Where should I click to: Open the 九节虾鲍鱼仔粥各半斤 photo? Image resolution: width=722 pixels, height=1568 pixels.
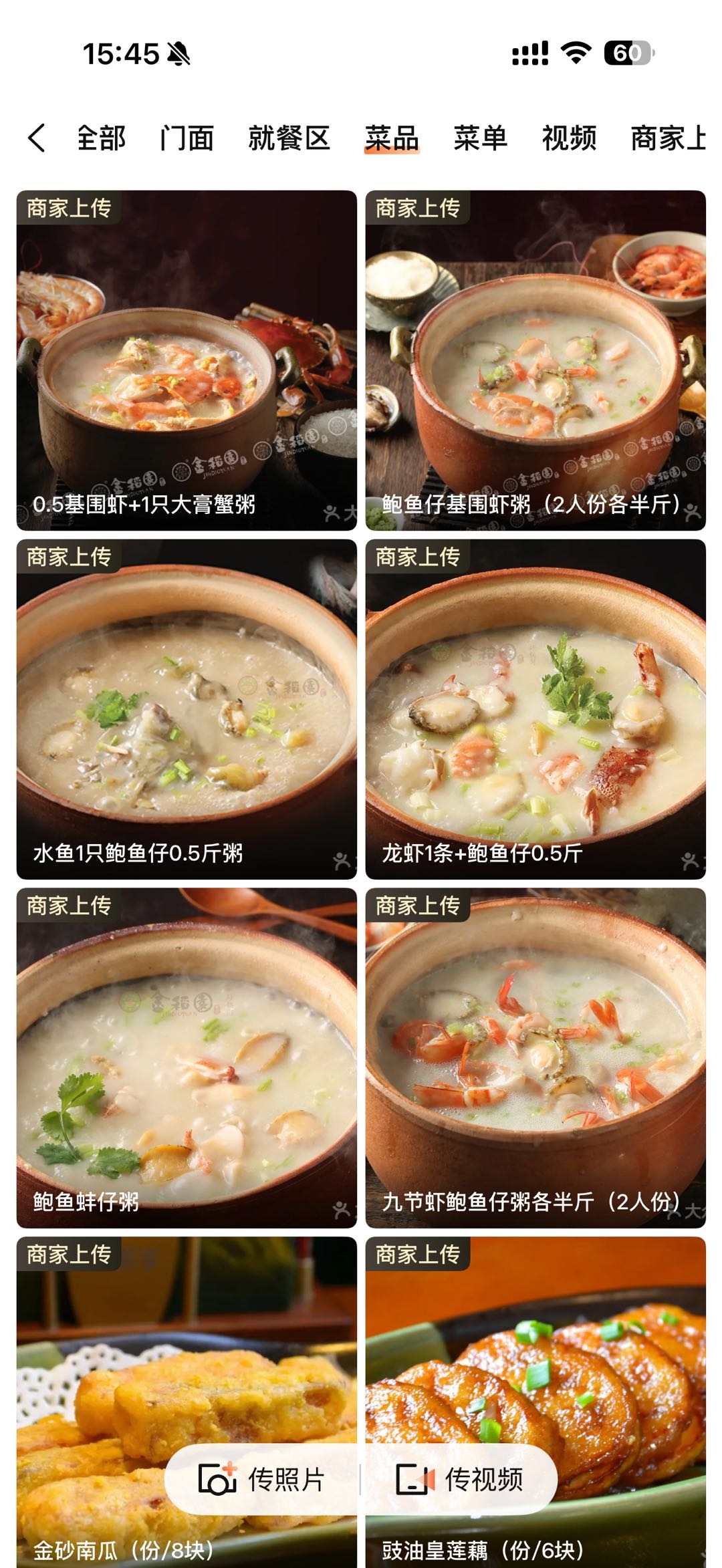pyautogui.click(x=535, y=1058)
